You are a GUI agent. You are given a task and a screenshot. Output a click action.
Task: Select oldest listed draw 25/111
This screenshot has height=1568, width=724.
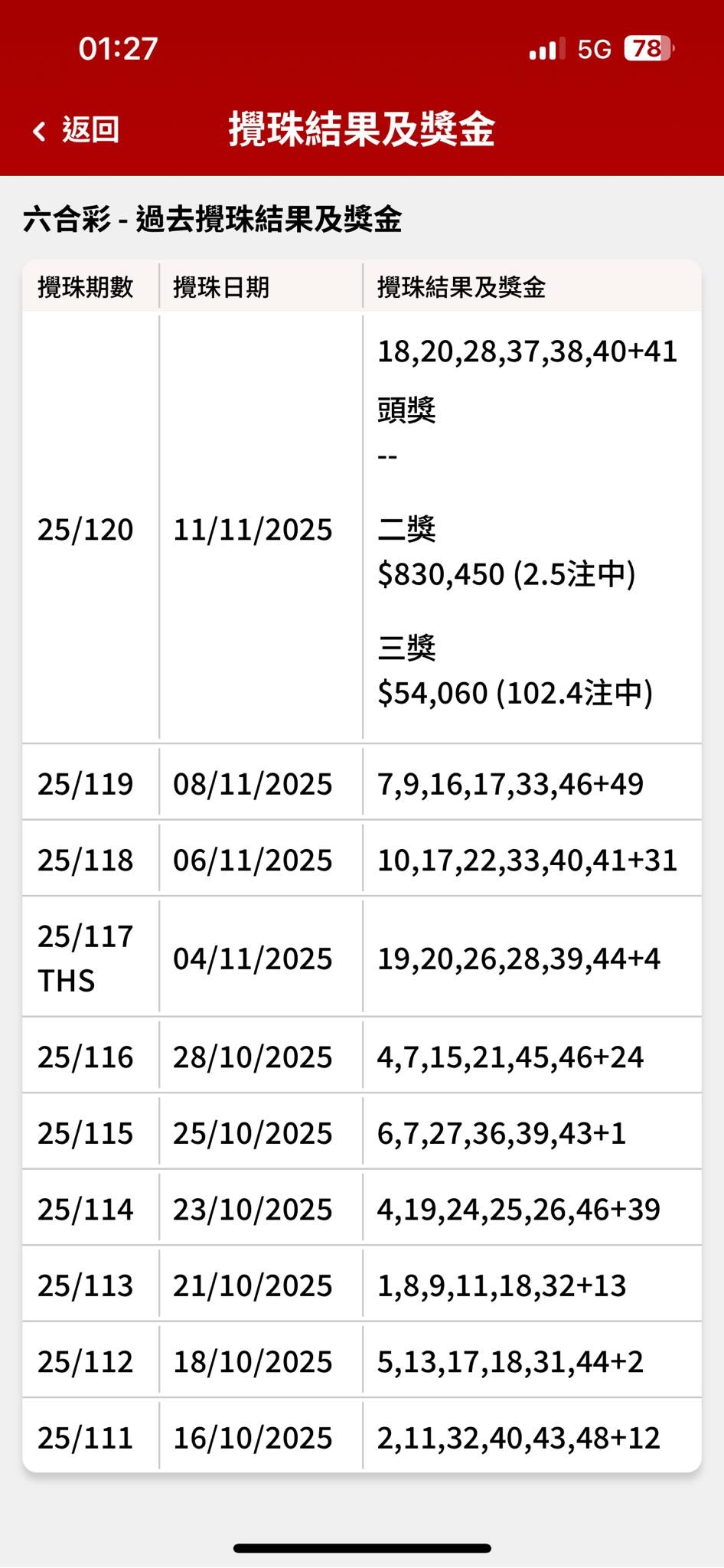362,1438
